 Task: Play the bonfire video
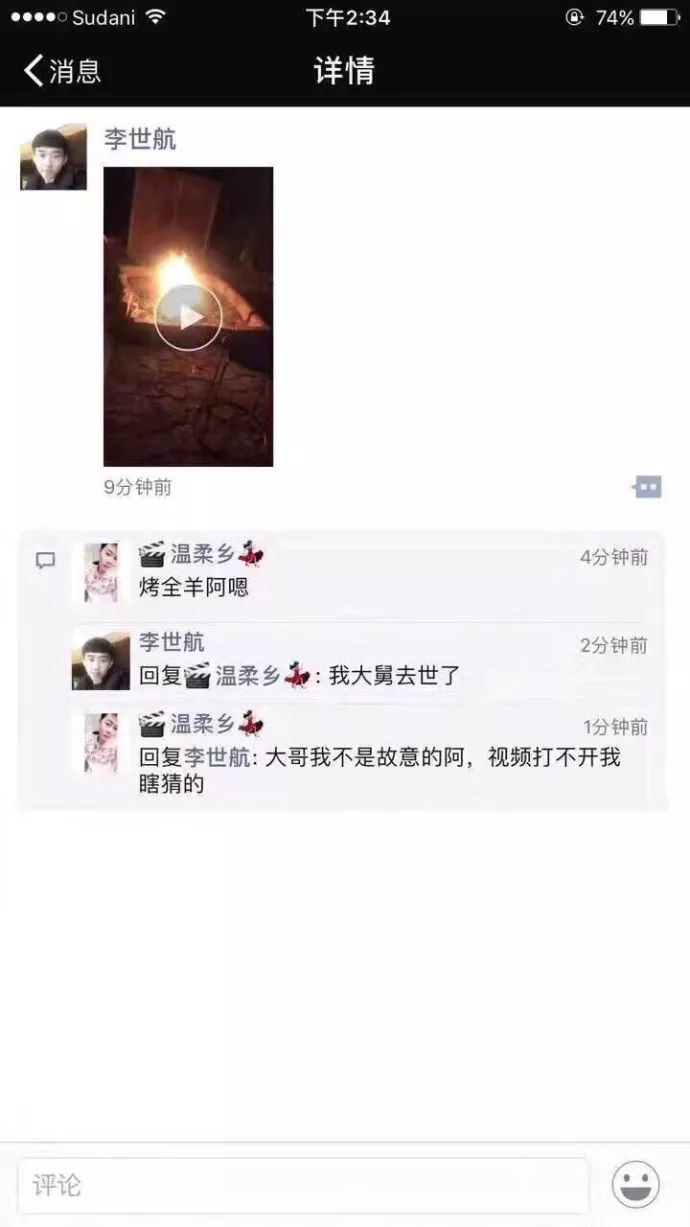[188, 317]
